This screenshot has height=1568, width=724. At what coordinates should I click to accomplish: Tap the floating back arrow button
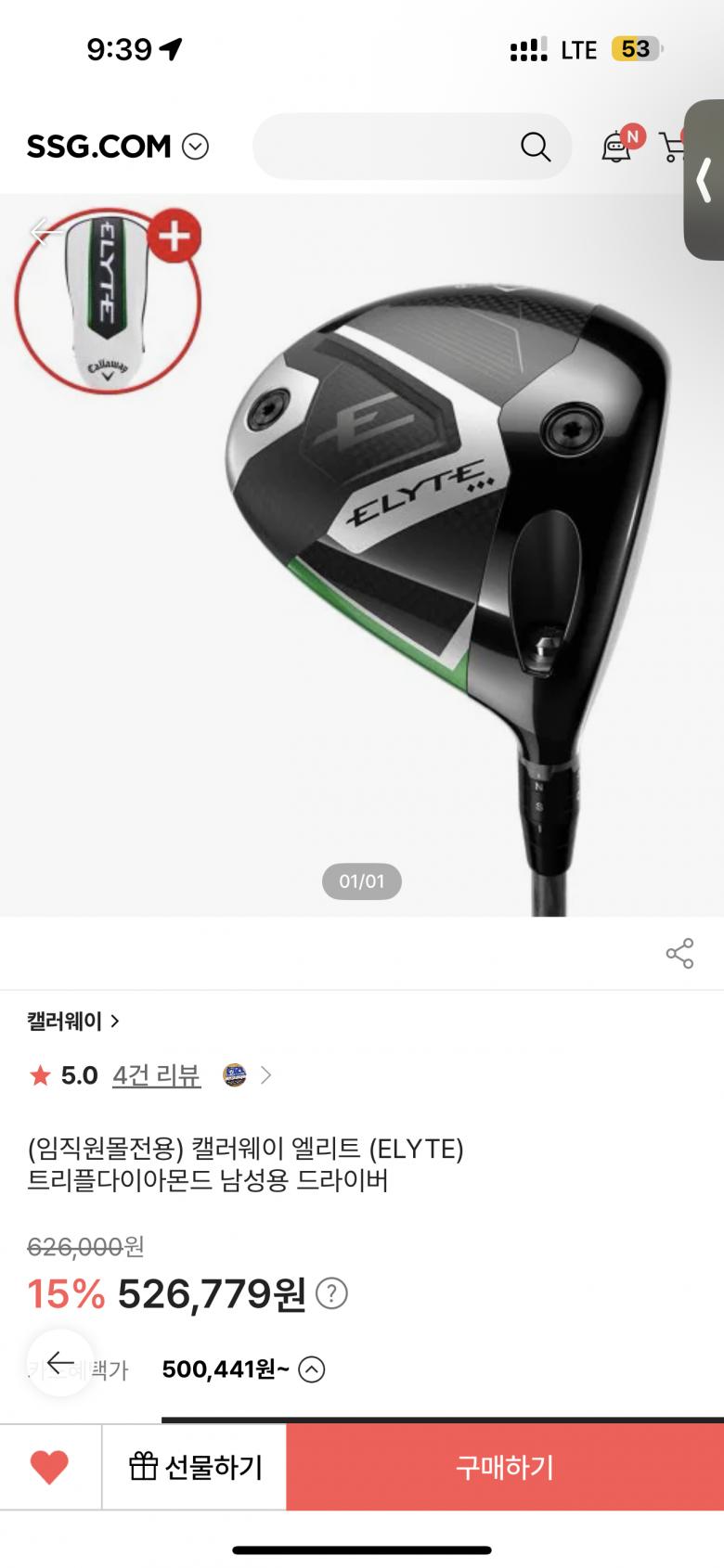60,1362
